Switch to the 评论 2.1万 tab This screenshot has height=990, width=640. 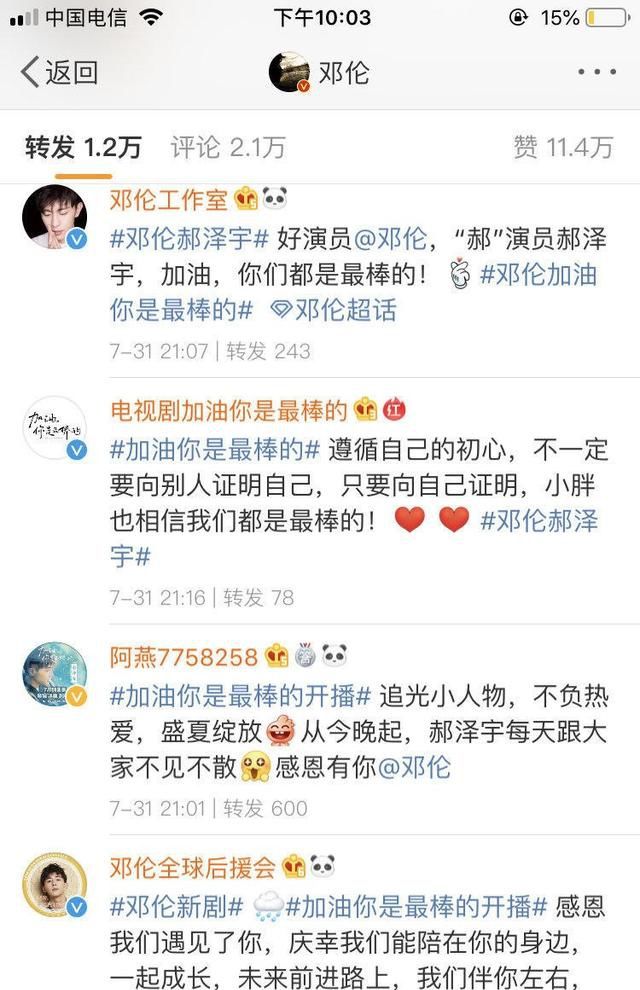pyautogui.click(x=227, y=148)
